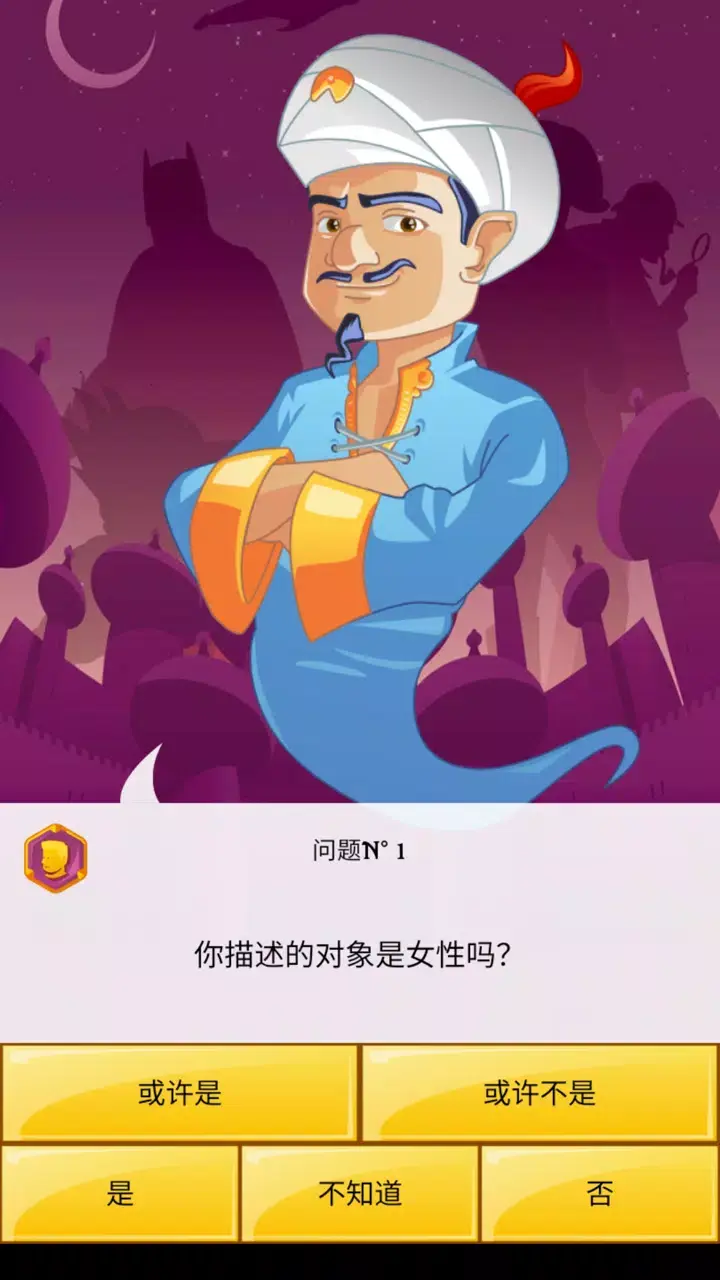Click the face icon inside the golden badge
The height and width of the screenshot is (1280, 720).
click(x=54, y=854)
